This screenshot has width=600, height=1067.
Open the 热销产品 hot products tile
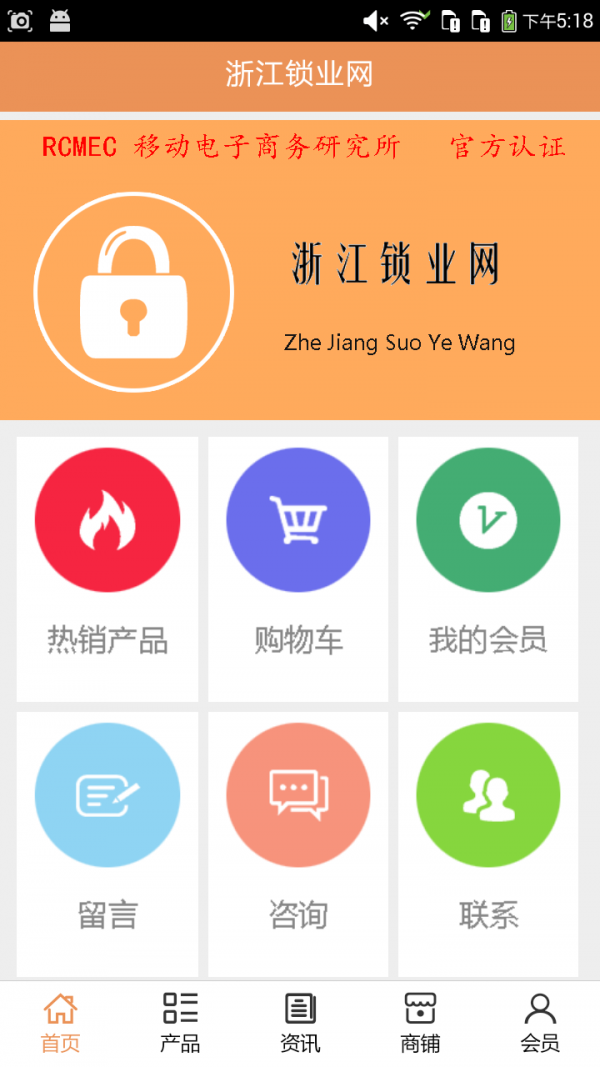coord(107,569)
